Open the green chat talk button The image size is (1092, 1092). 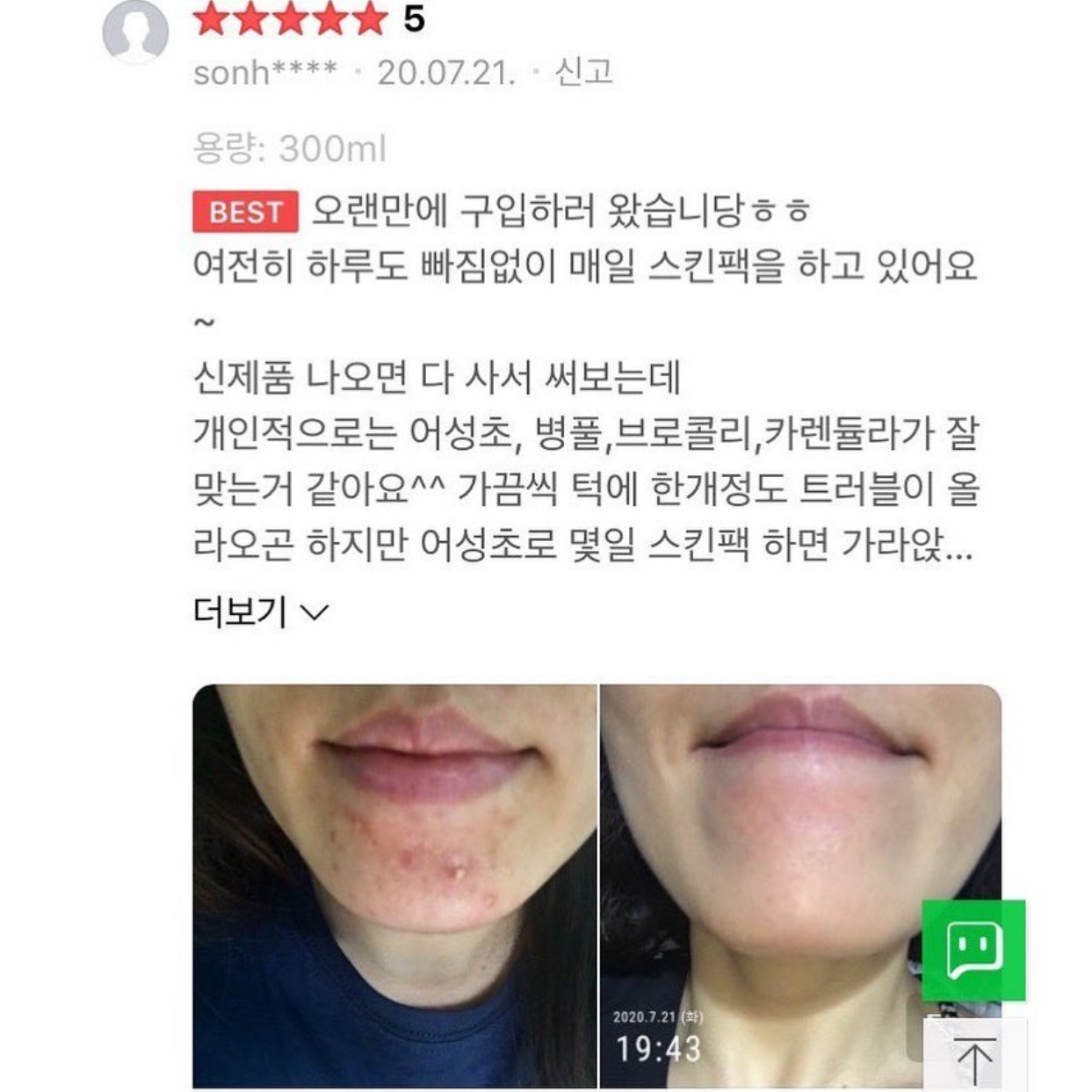(x=973, y=951)
